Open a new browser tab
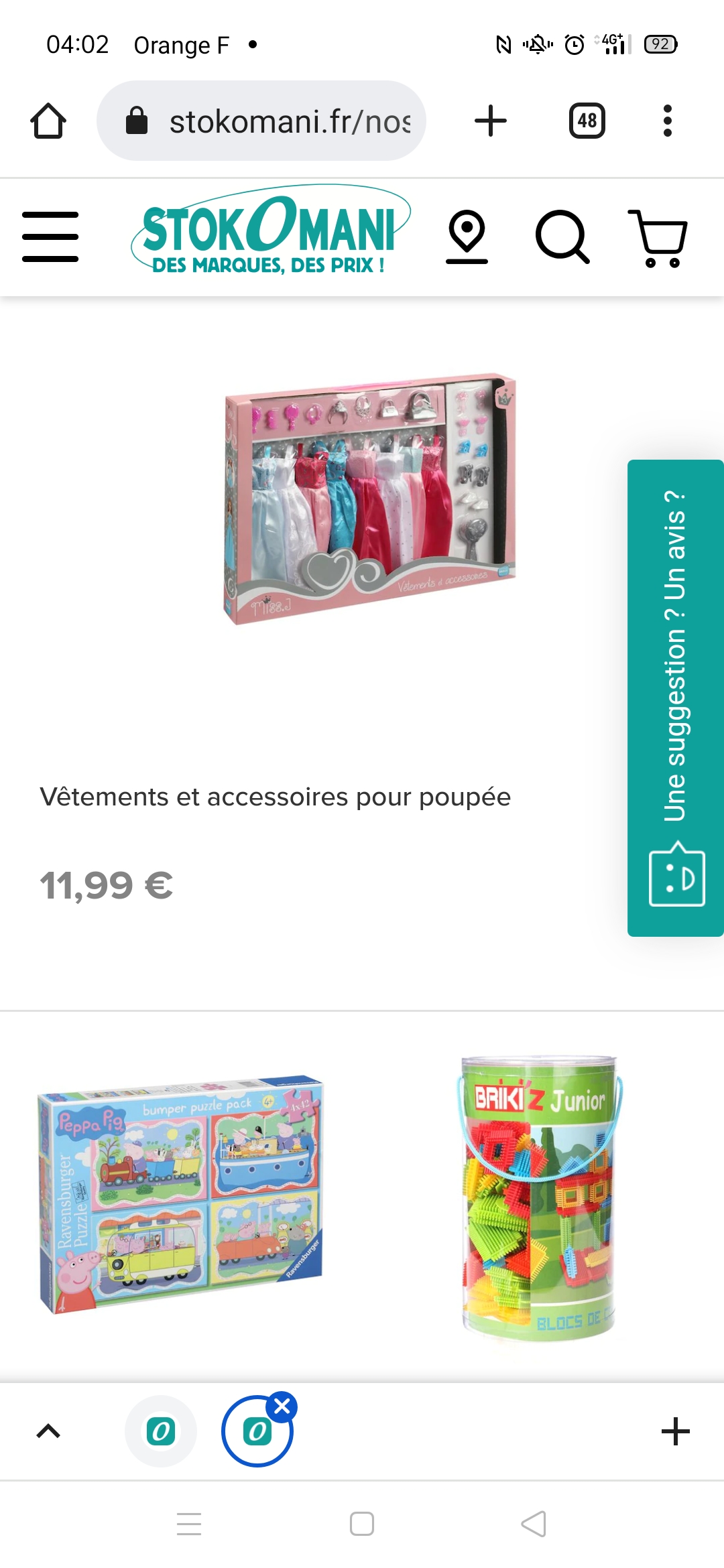The height and width of the screenshot is (1568, 724). tap(491, 121)
